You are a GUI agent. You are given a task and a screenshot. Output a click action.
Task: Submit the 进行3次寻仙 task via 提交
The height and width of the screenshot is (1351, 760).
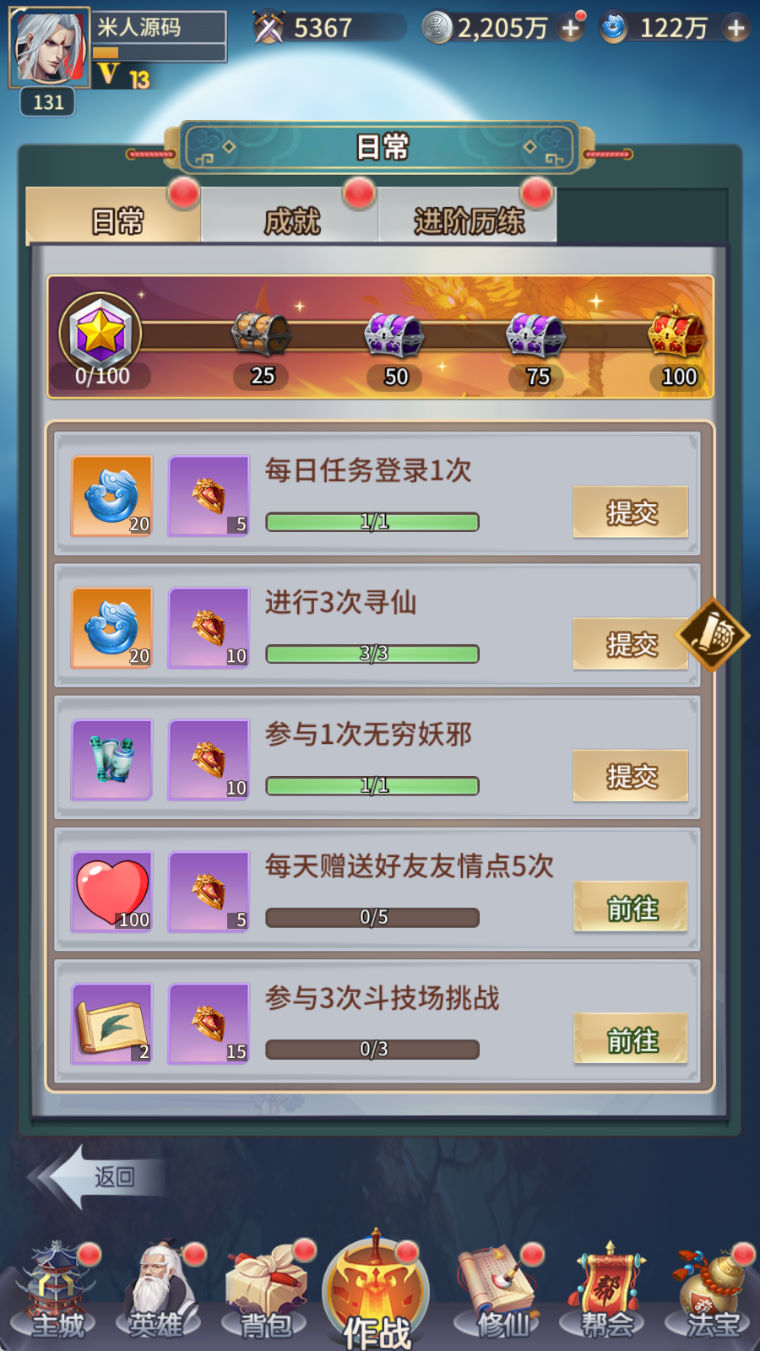click(630, 644)
